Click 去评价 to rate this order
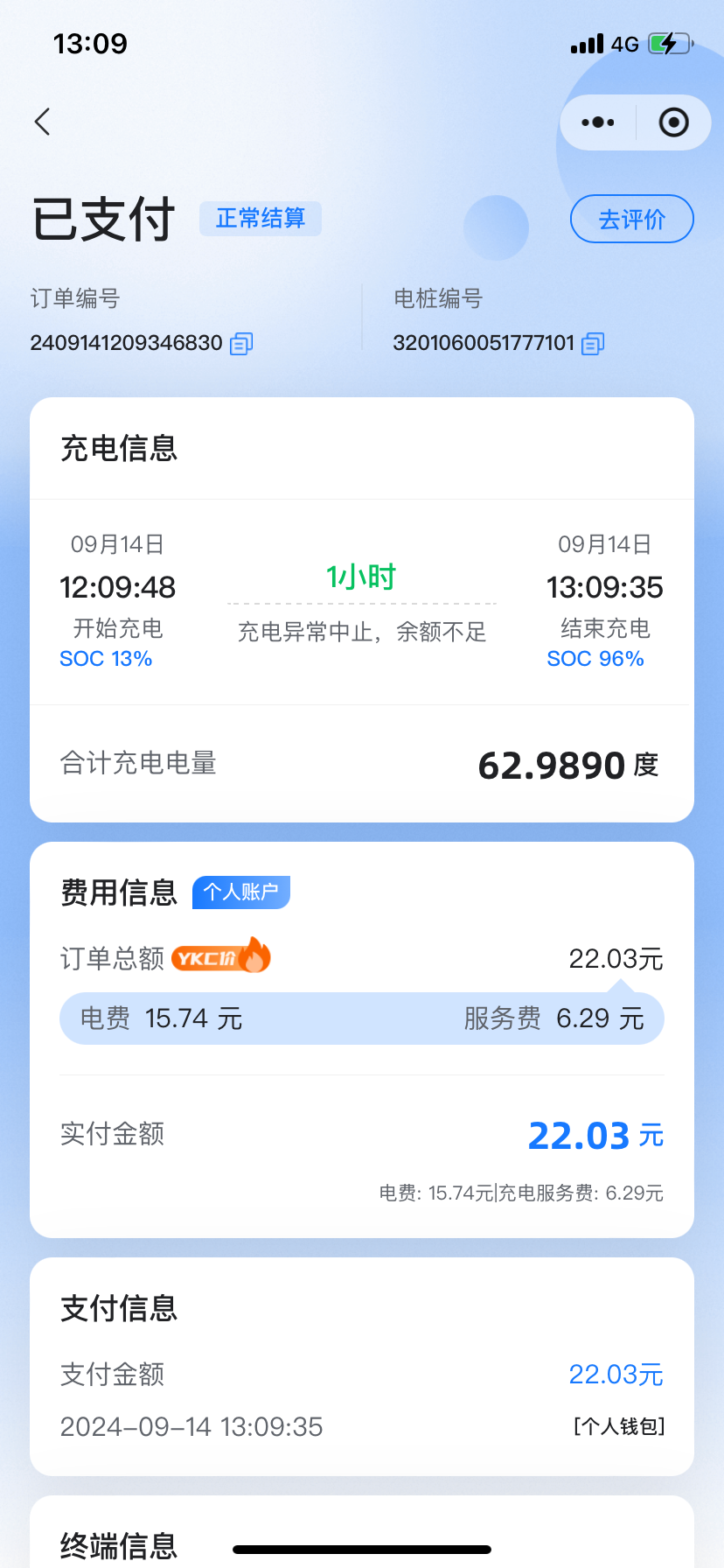This screenshot has height=1568, width=724. pos(631,219)
